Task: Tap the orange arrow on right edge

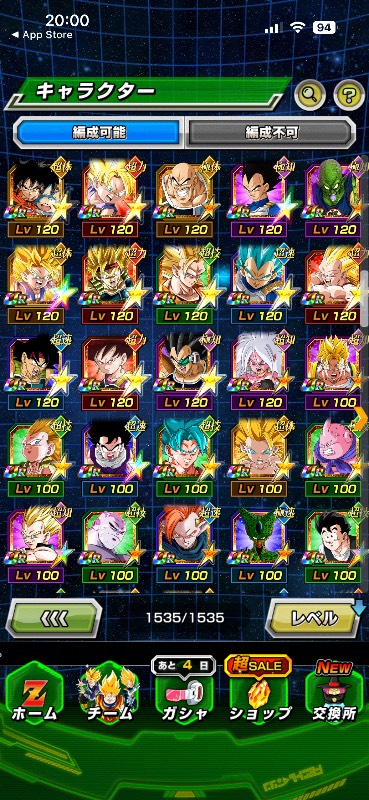Action: pos(361,419)
